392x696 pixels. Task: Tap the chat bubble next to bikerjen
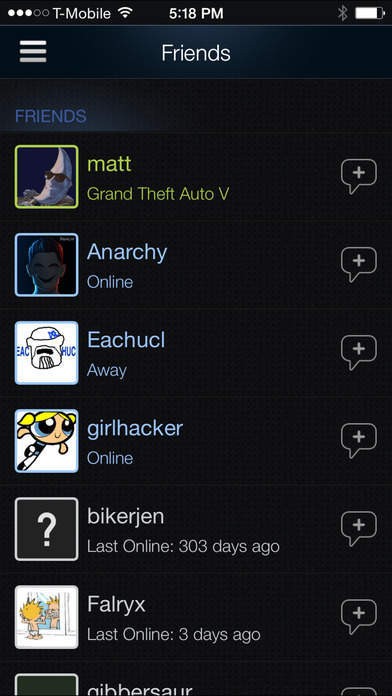pos(359,529)
